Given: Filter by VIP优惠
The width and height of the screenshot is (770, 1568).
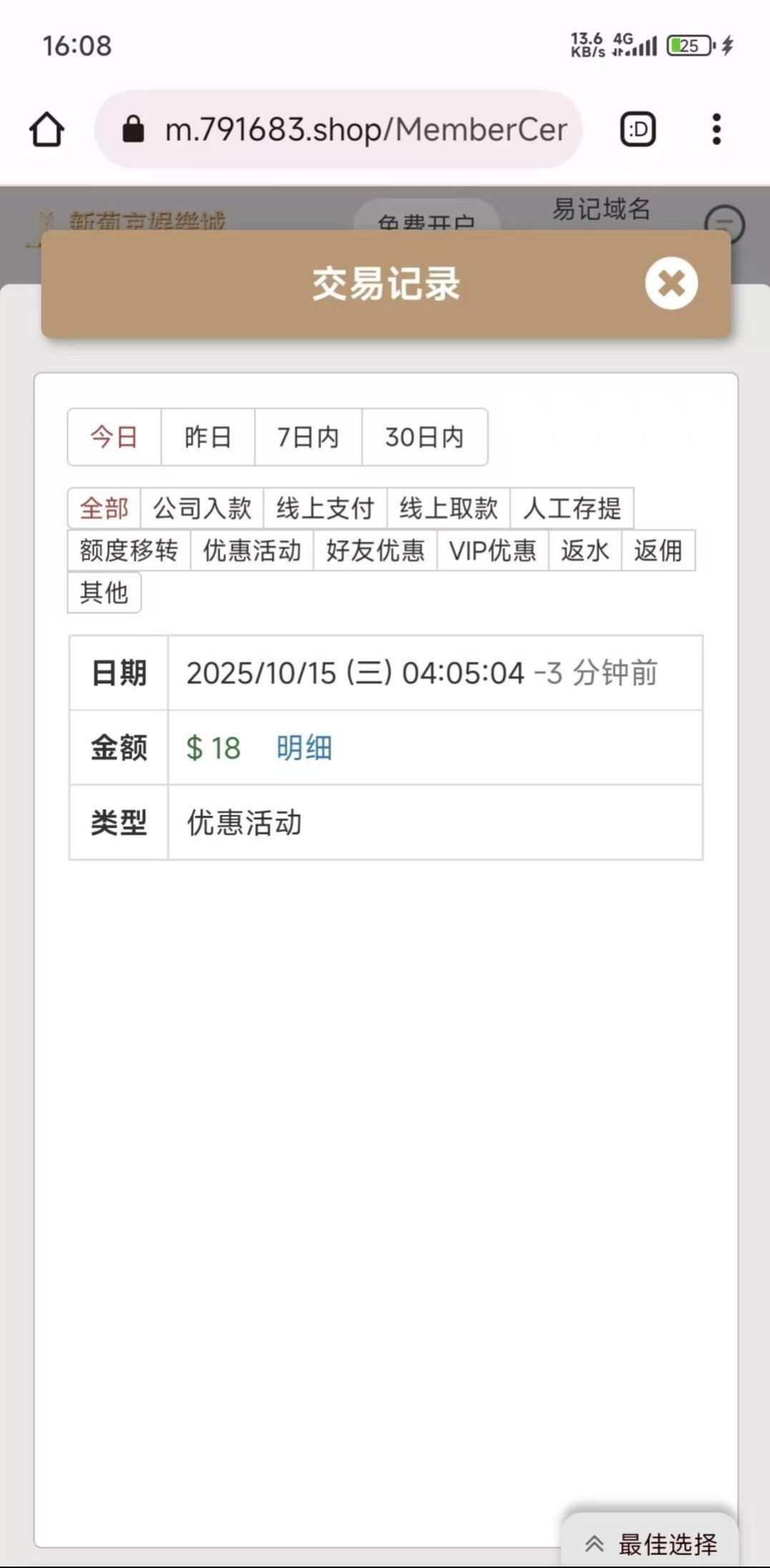Looking at the screenshot, I should tap(492, 551).
